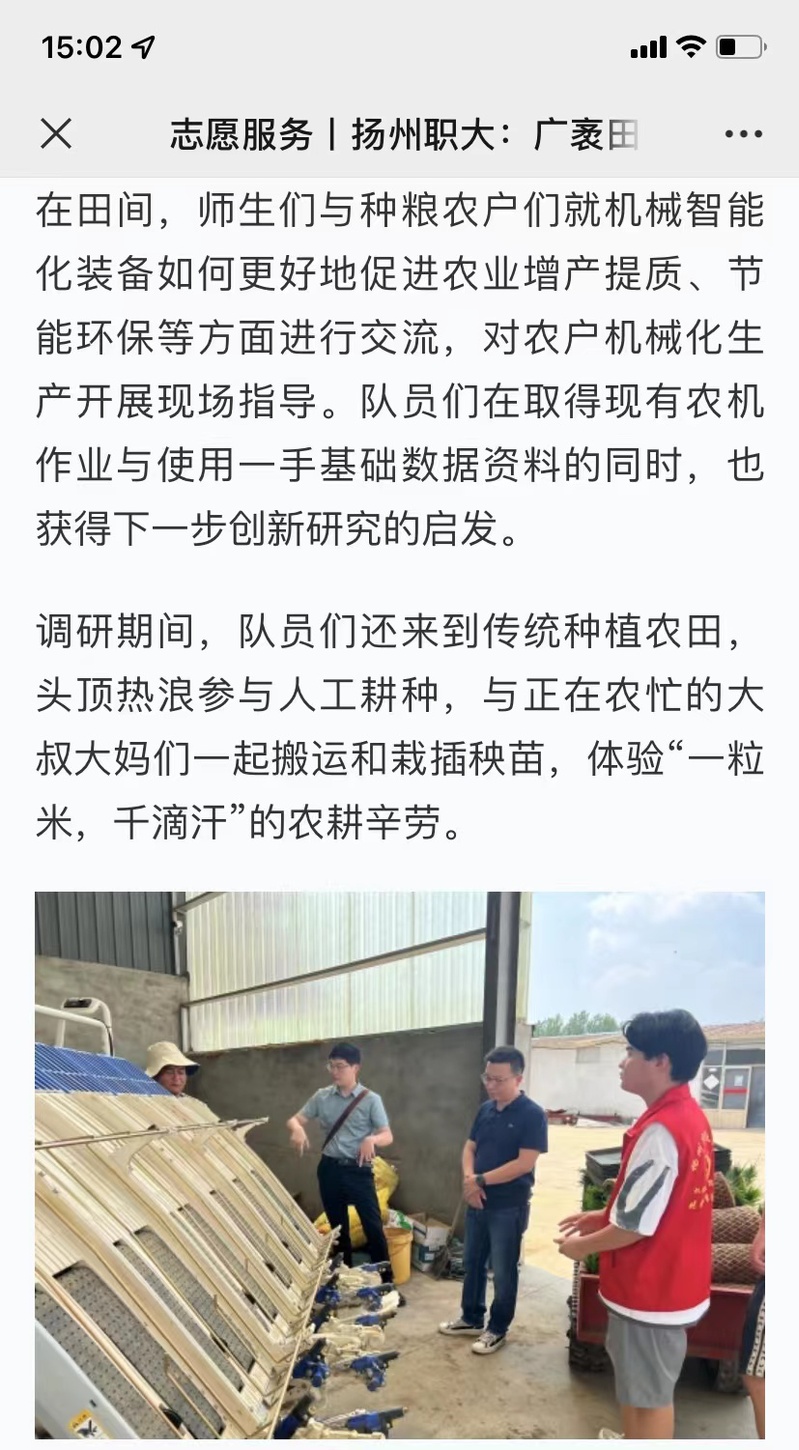799x1450 pixels.
Task: View the farm machinery photo full screen
Action: pyautogui.click(x=400, y=1165)
